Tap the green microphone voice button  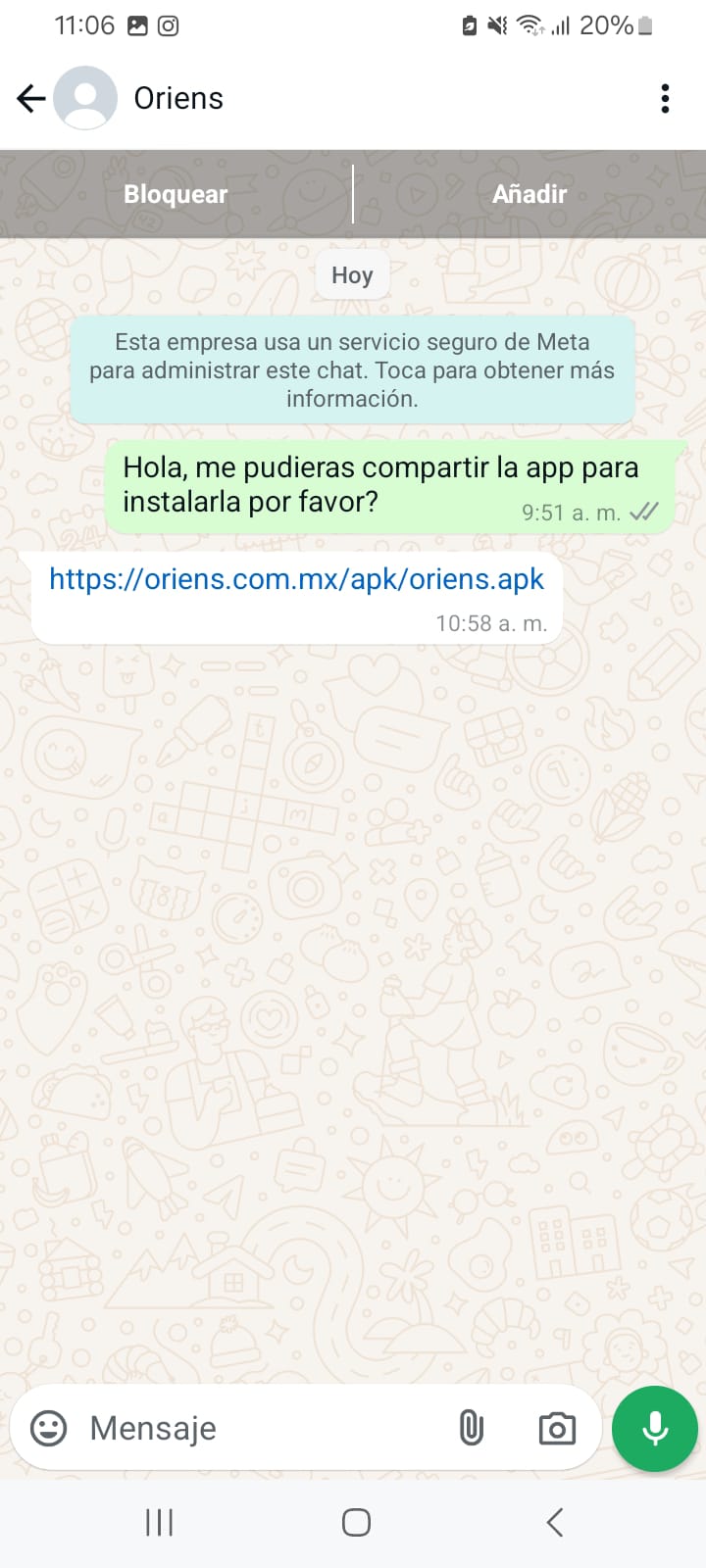[655, 1428]
